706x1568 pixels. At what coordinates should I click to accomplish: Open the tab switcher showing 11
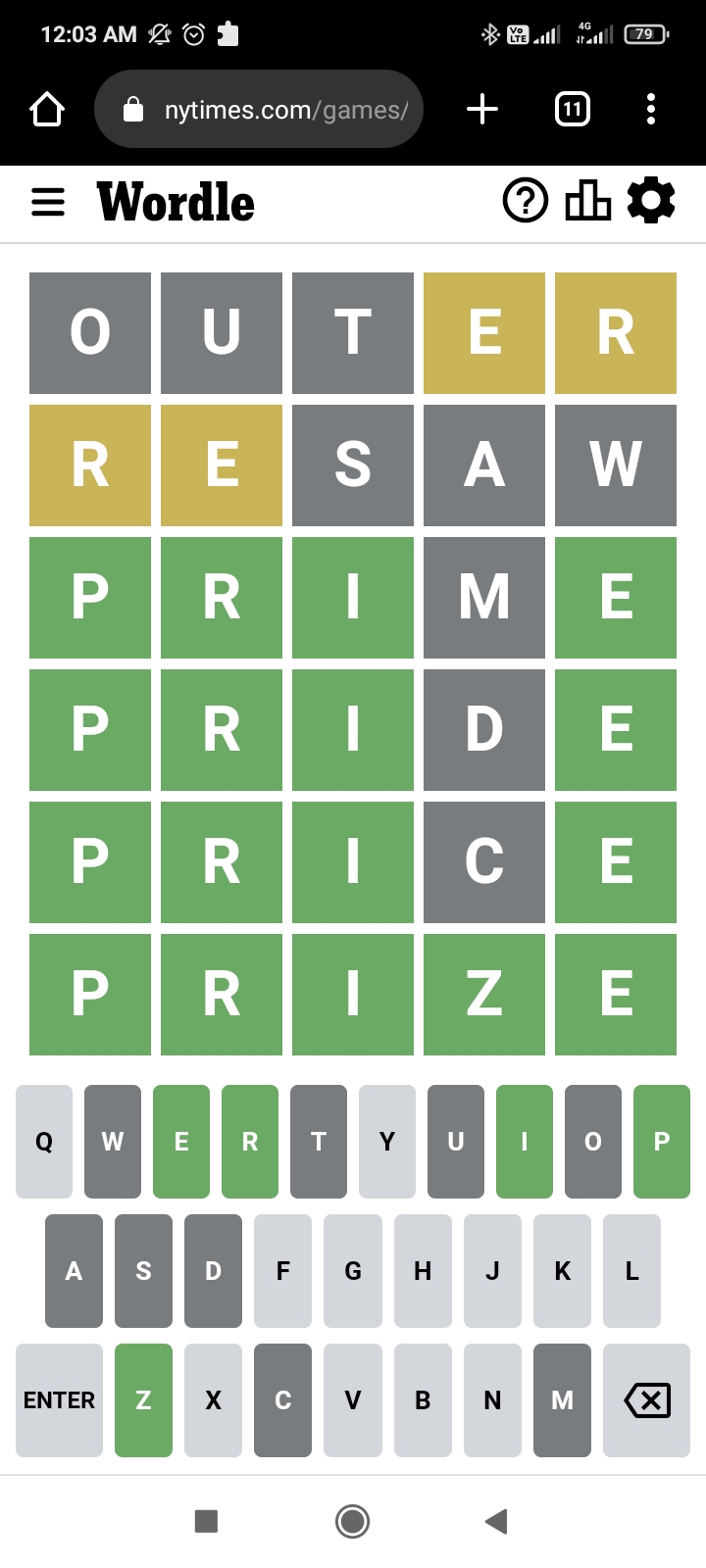pyautogui.click(x=573, y=109)
